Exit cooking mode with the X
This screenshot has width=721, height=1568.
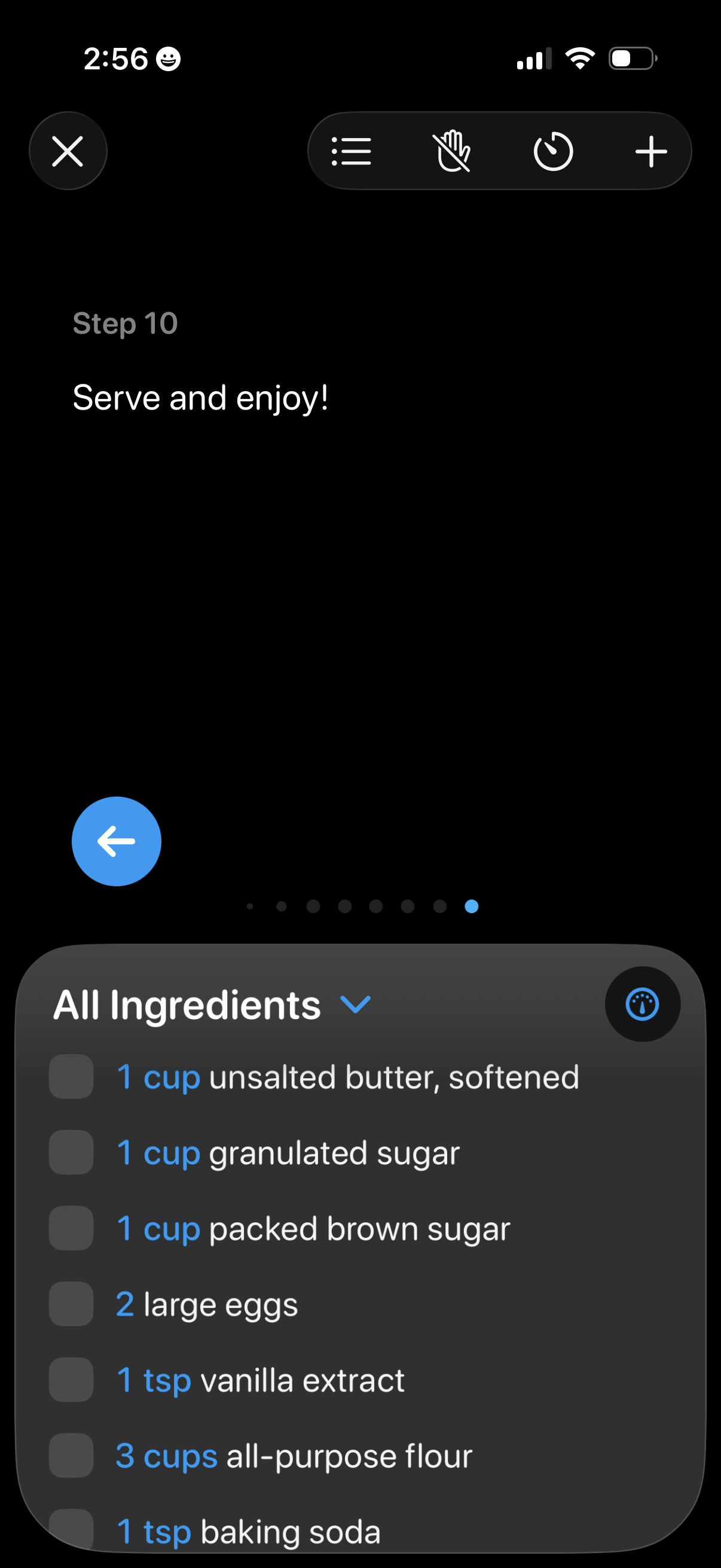coord(68,150)
